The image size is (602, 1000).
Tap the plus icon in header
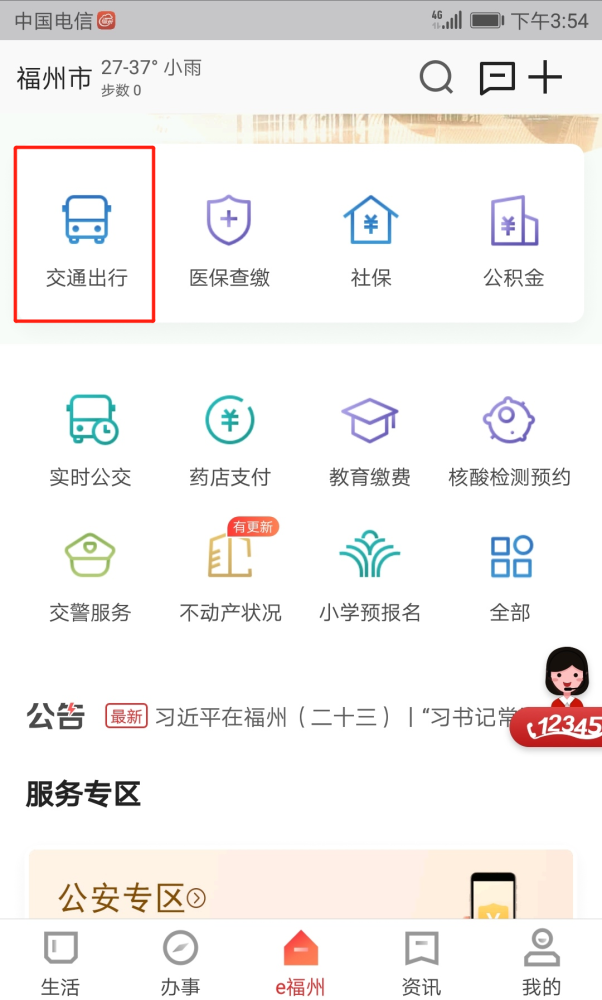(x=545, y=77)
